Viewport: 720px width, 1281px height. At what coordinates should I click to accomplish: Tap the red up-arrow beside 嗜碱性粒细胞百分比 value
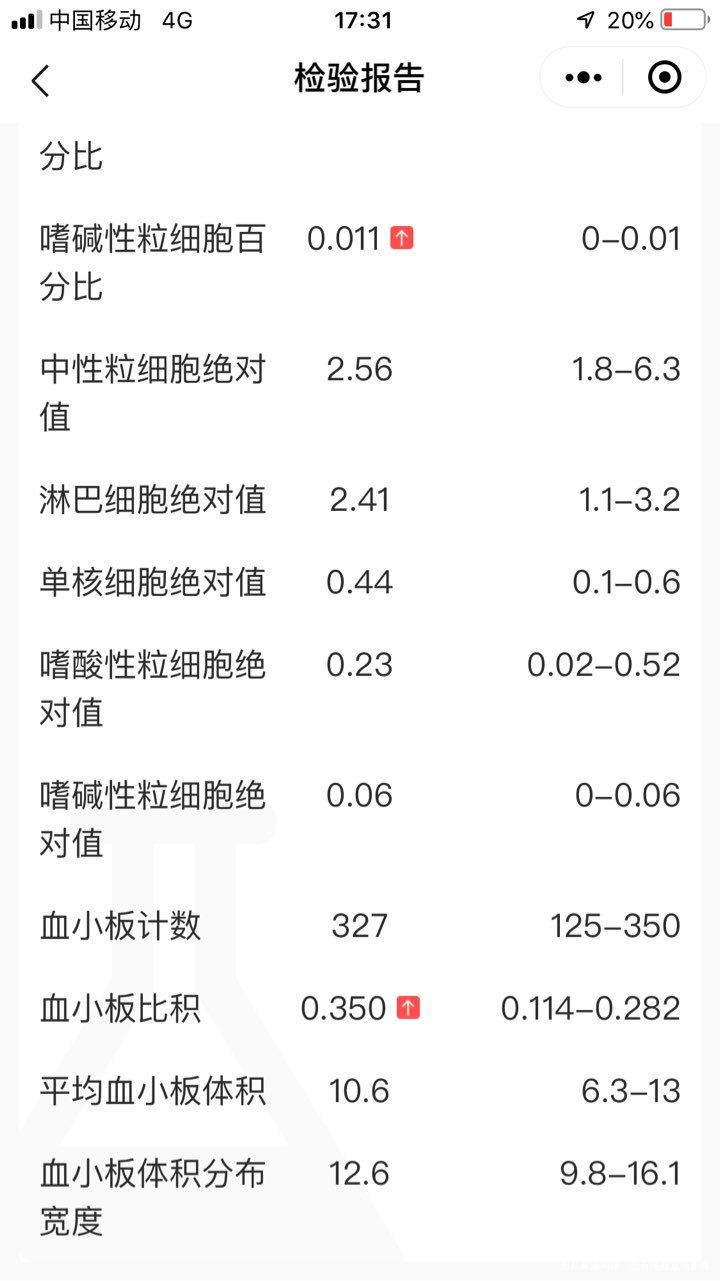(x=400, y=238)
